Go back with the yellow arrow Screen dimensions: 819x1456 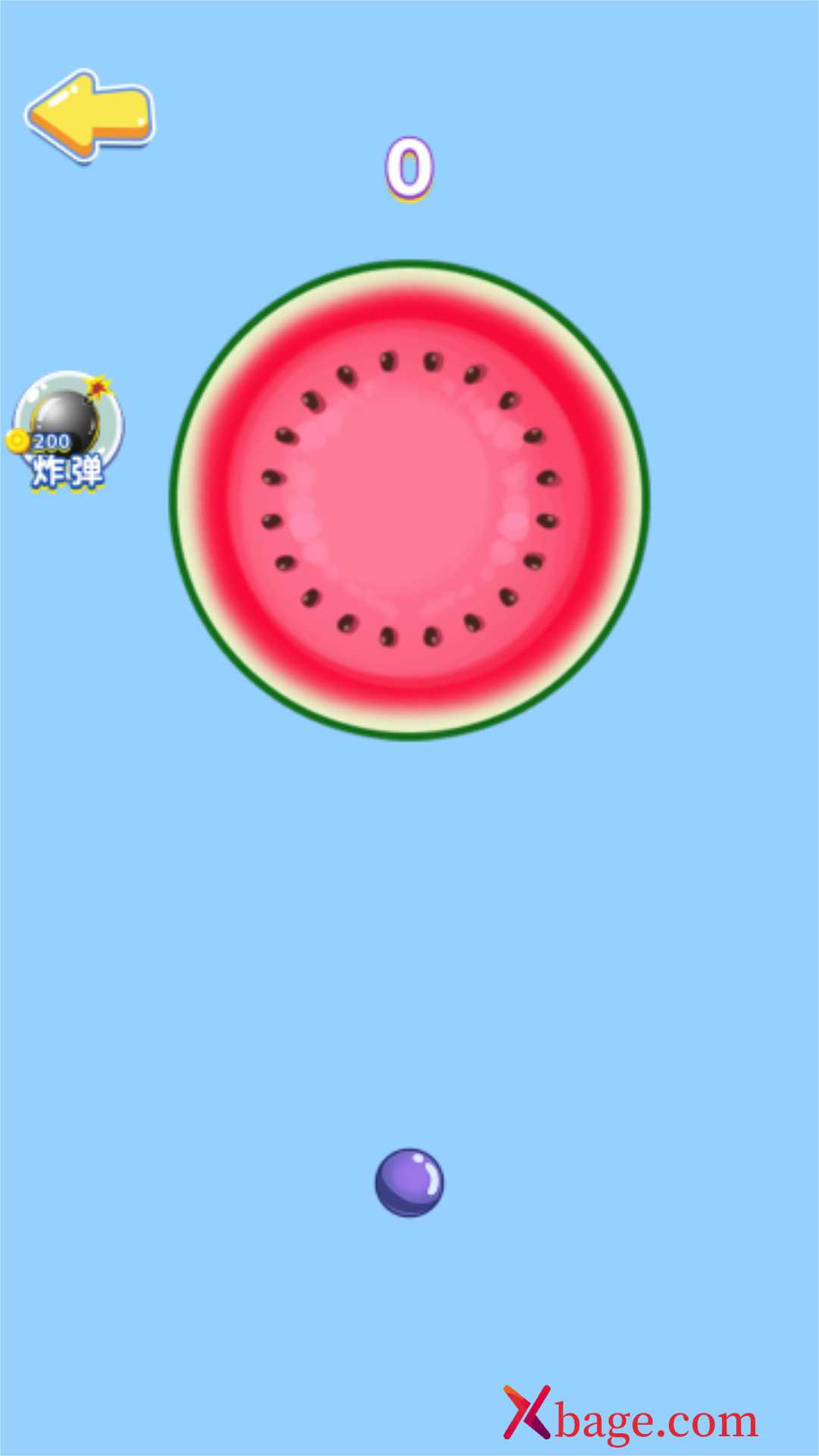[x=90, y=115]
